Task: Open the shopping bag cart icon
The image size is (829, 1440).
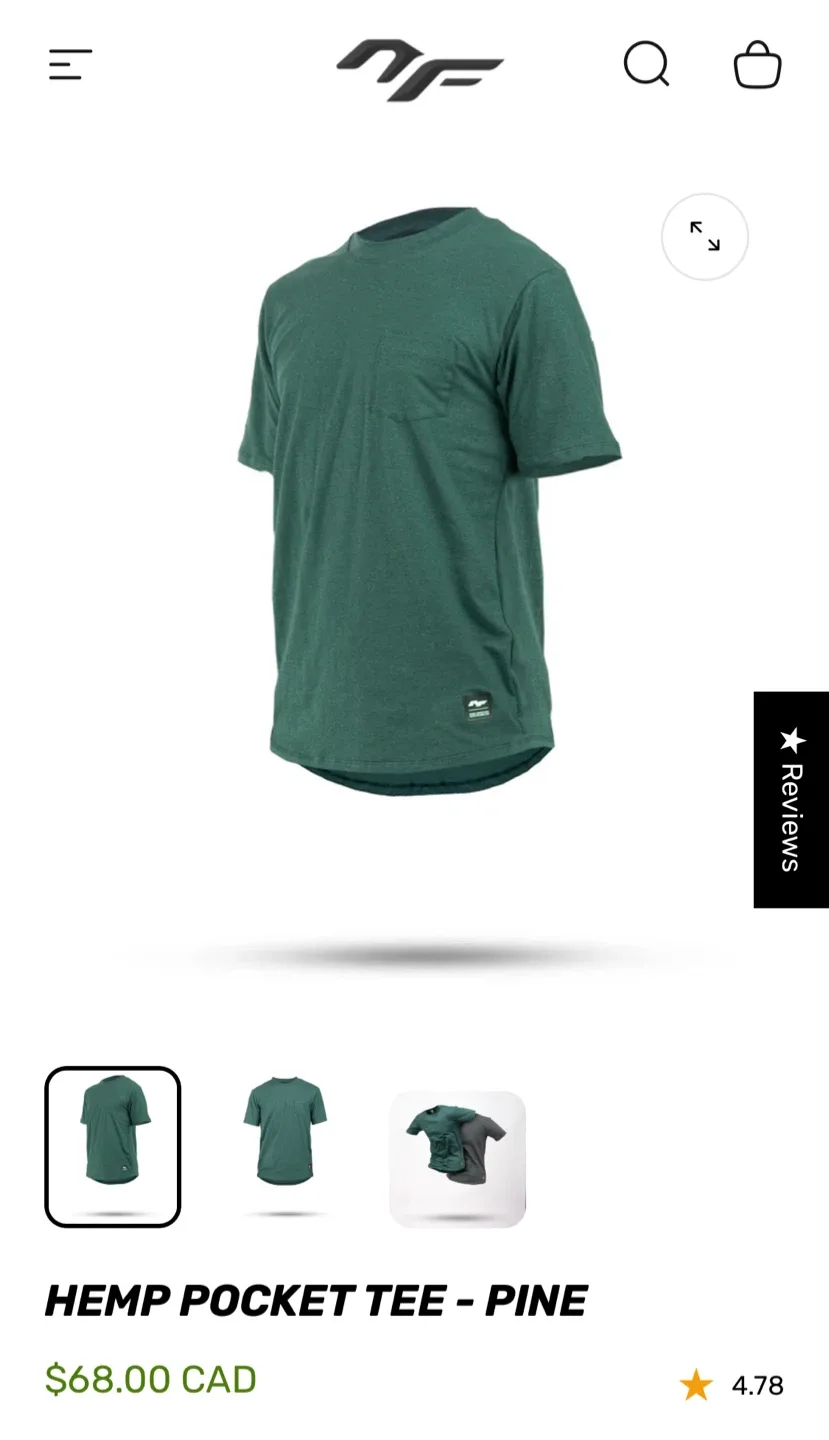Action: point(757,65)
